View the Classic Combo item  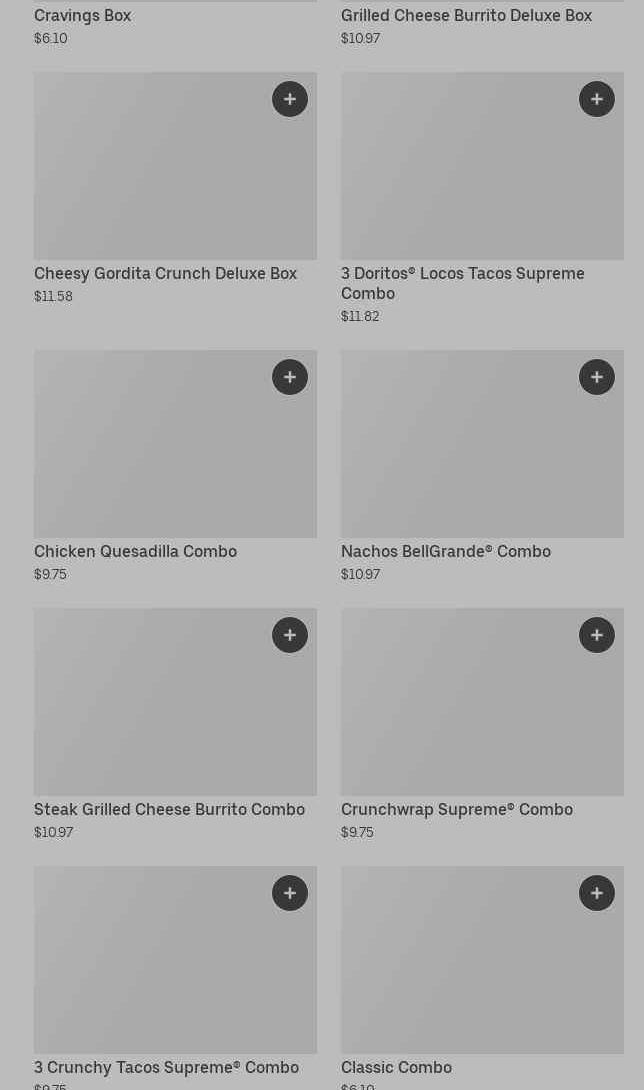396,1067
